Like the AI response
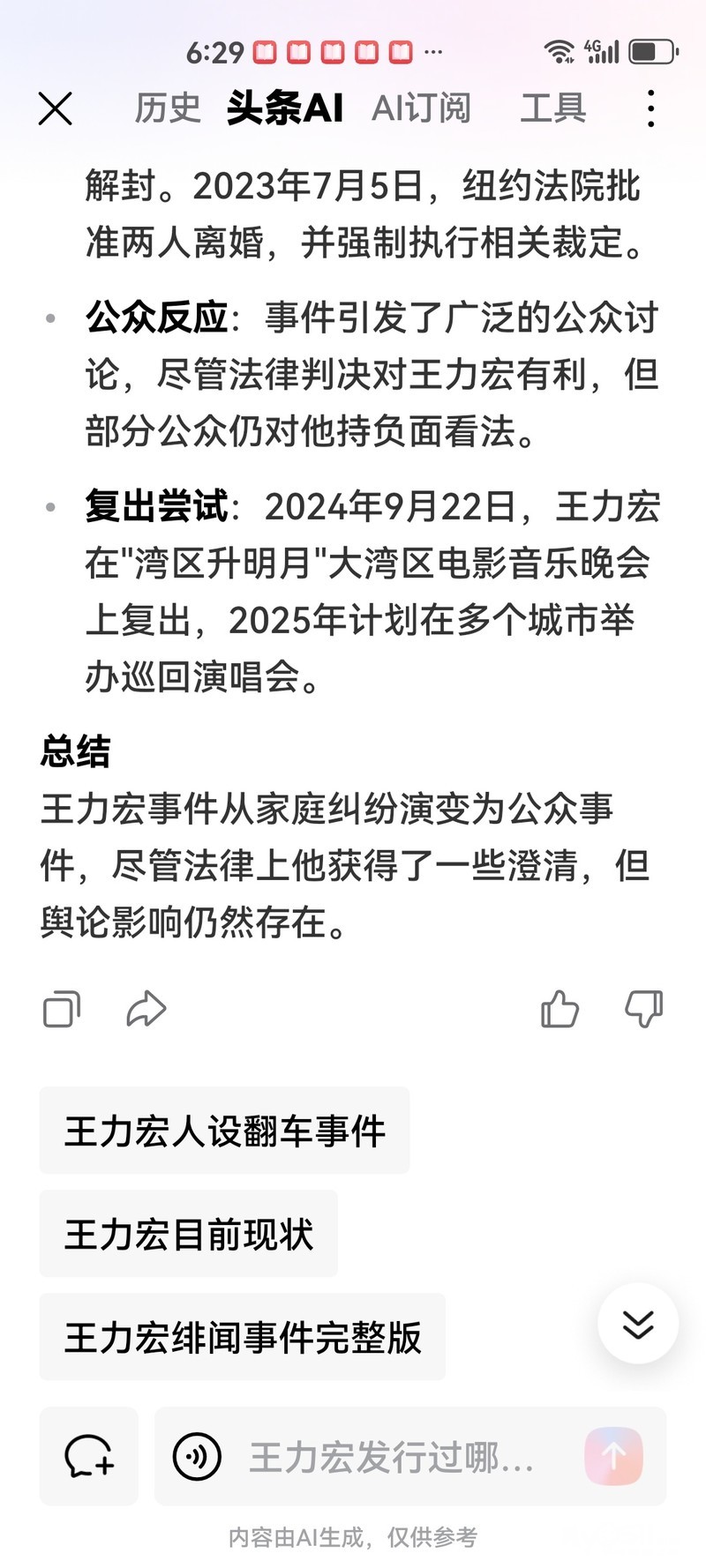 tap(560, 1009)
